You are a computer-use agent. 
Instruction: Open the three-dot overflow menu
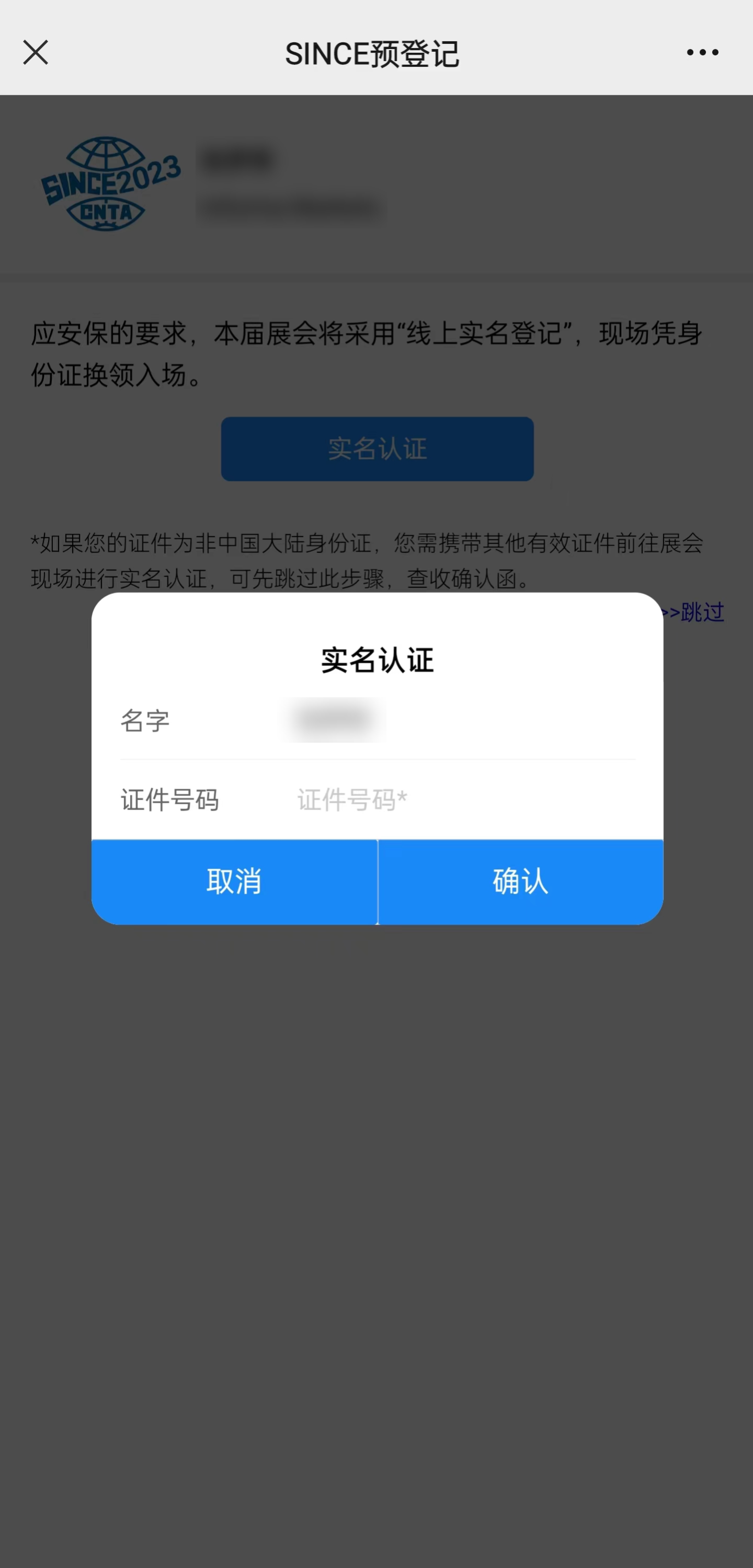(702, 52)
